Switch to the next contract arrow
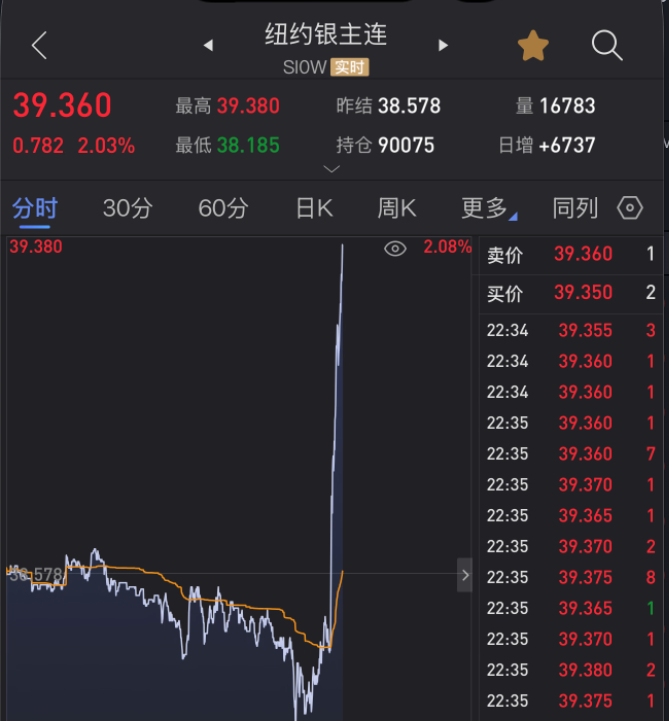Viewport: 670px width, 722px height. click(443, 45)
